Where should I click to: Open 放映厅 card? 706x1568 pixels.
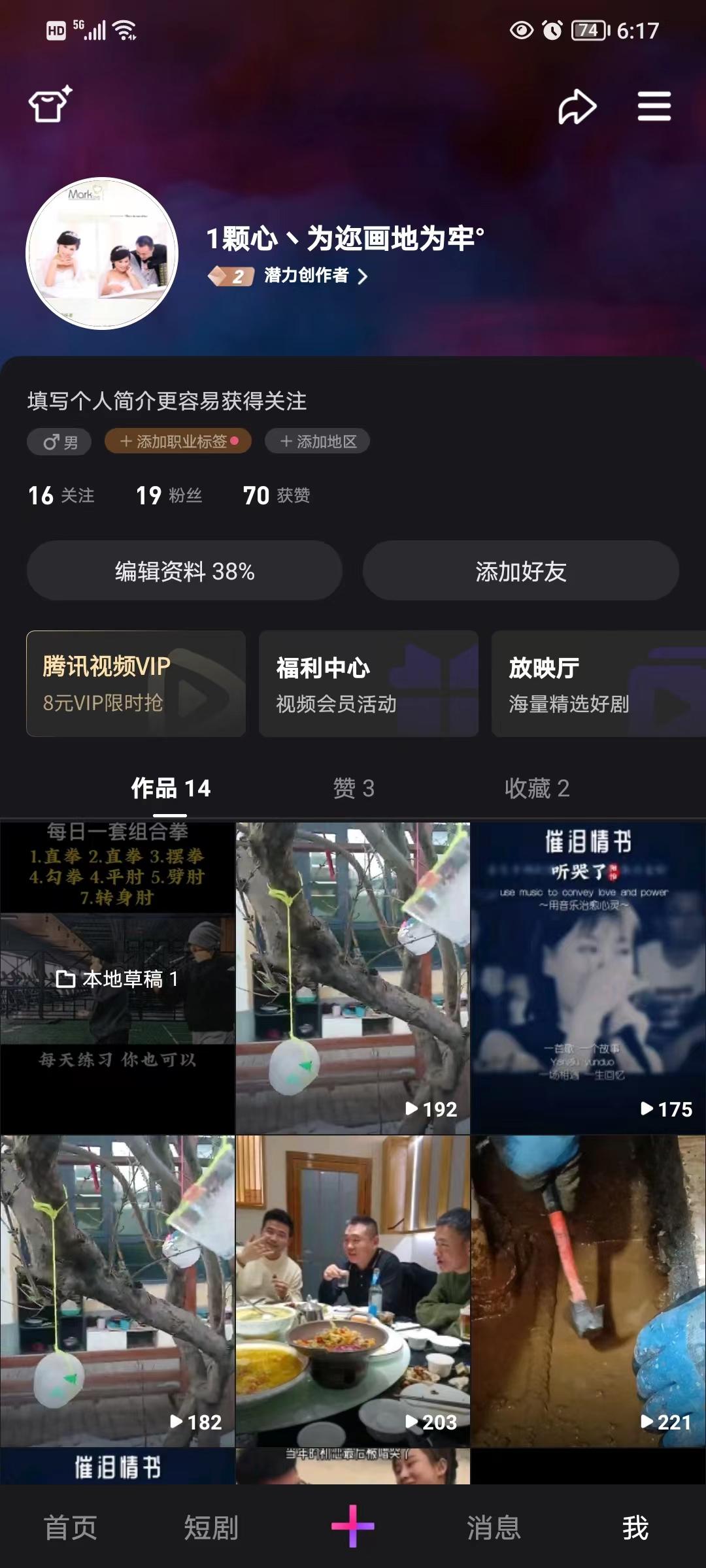pyautogui.click(x=597, y=683)
